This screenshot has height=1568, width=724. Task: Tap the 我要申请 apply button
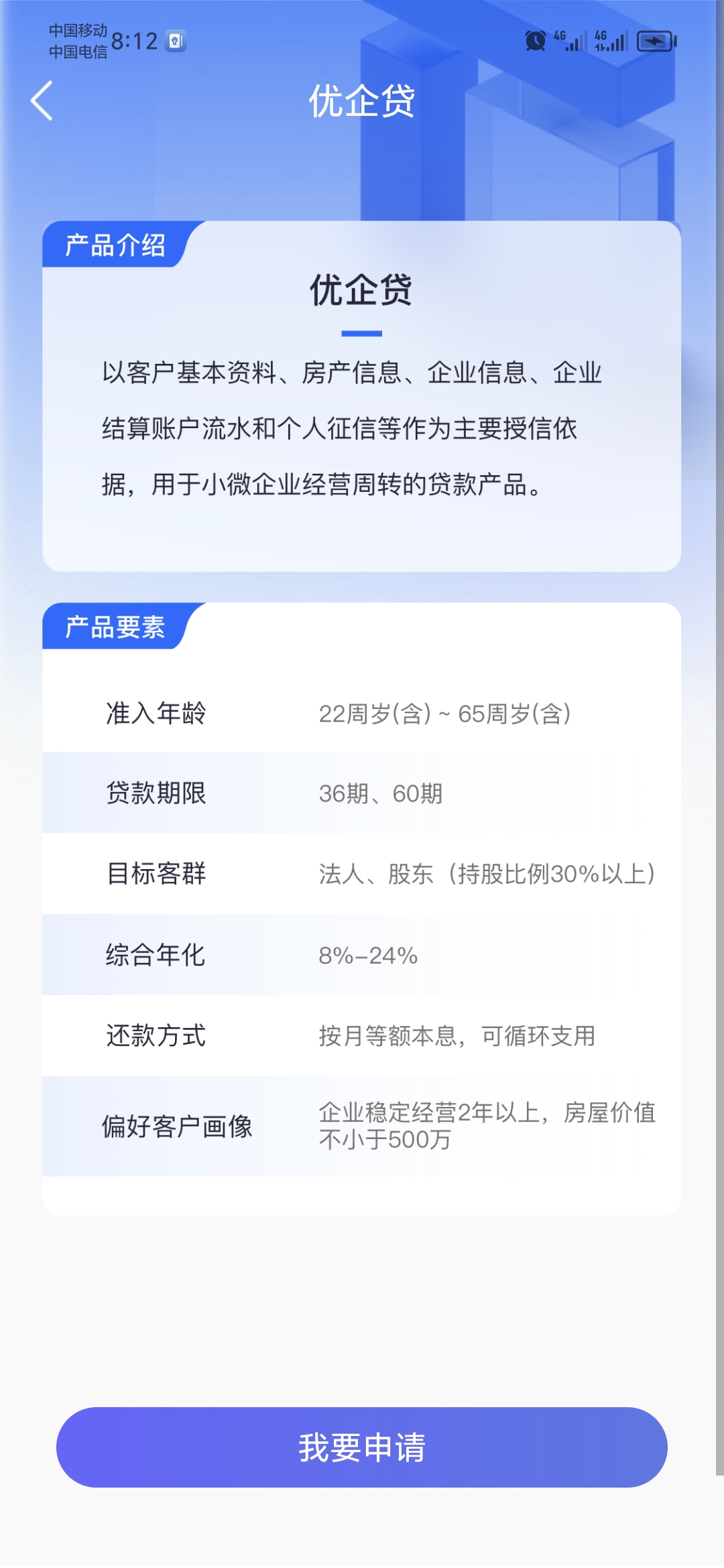coord(362,1447)
